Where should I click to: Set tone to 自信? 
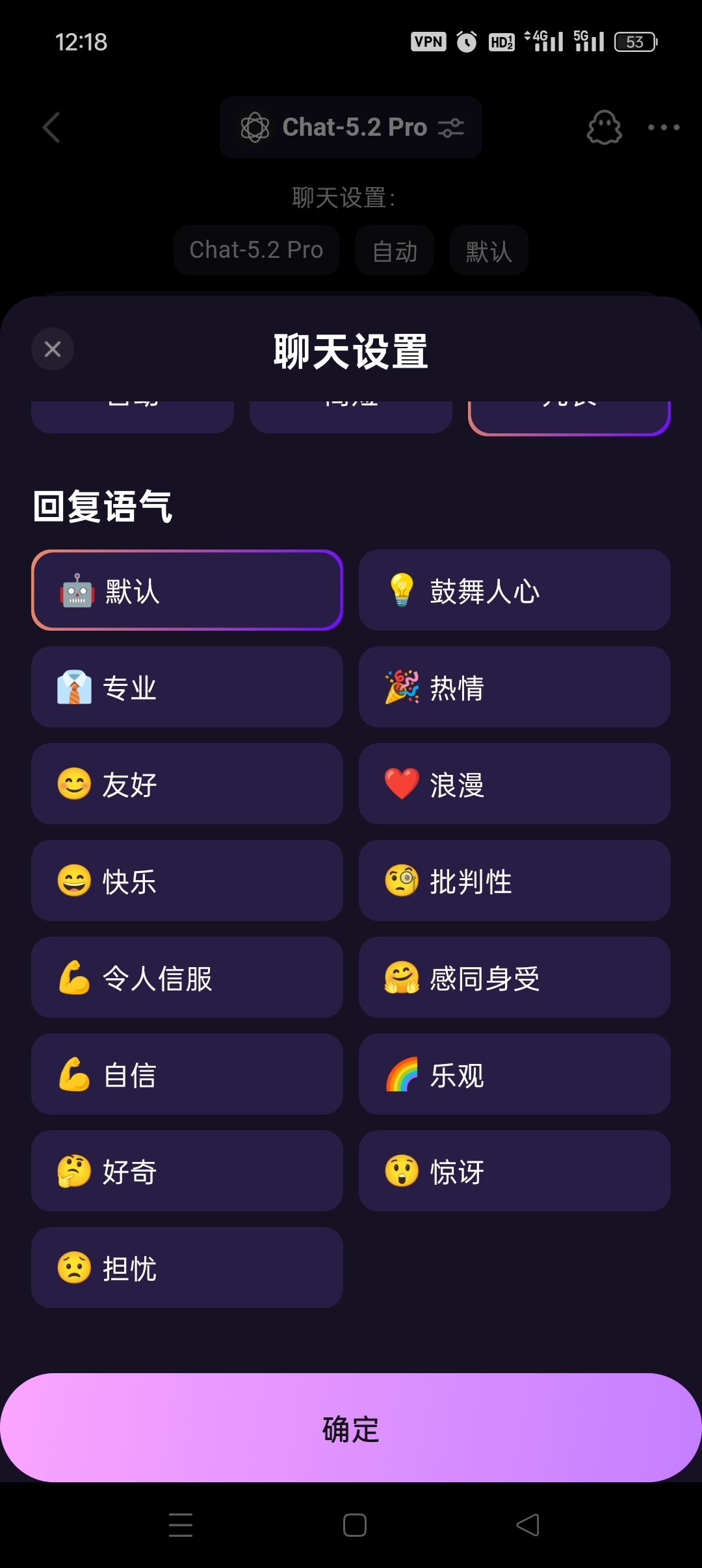point(187,1074)
